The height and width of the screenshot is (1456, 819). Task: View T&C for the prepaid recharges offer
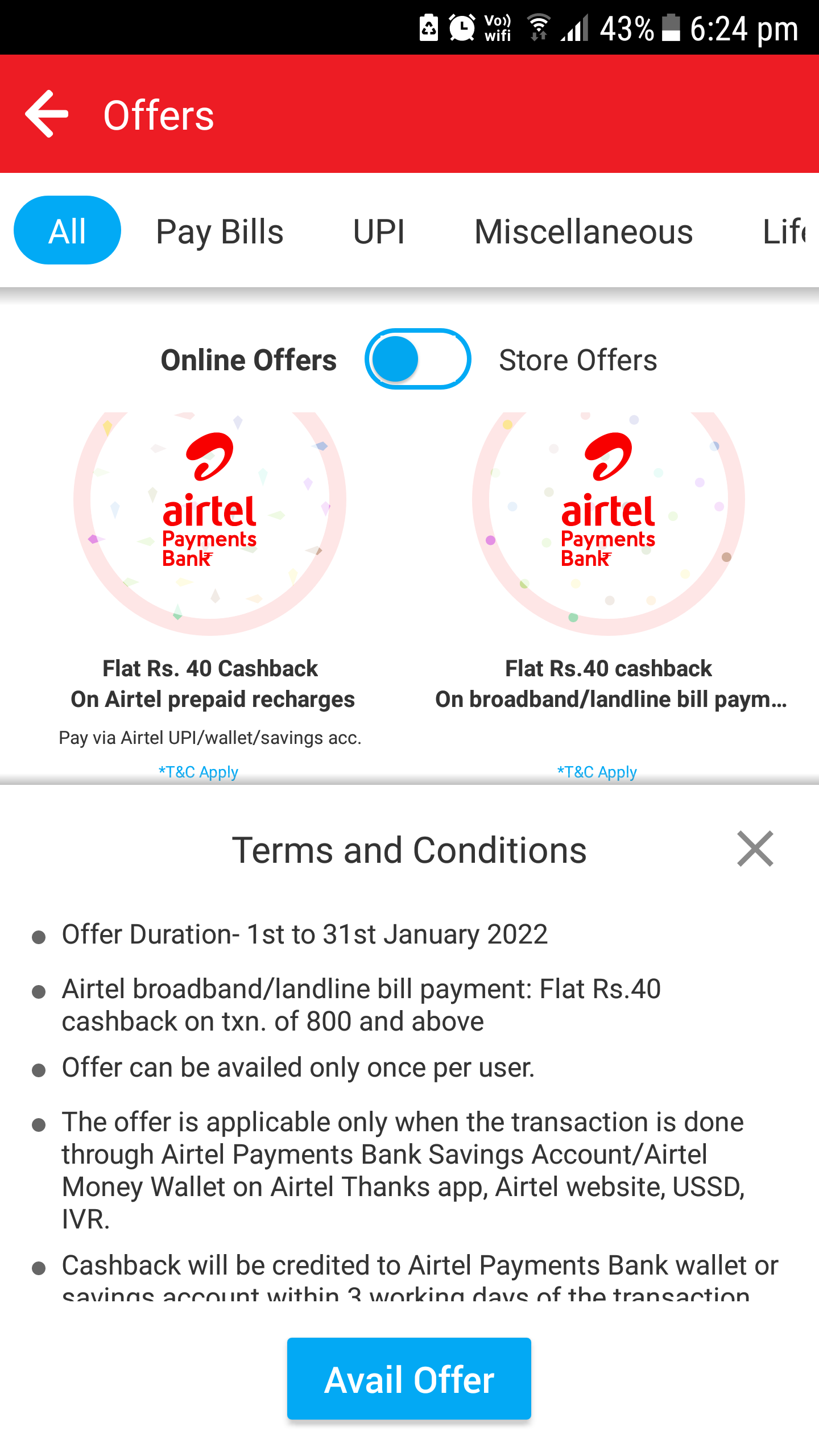click(198, 772)
